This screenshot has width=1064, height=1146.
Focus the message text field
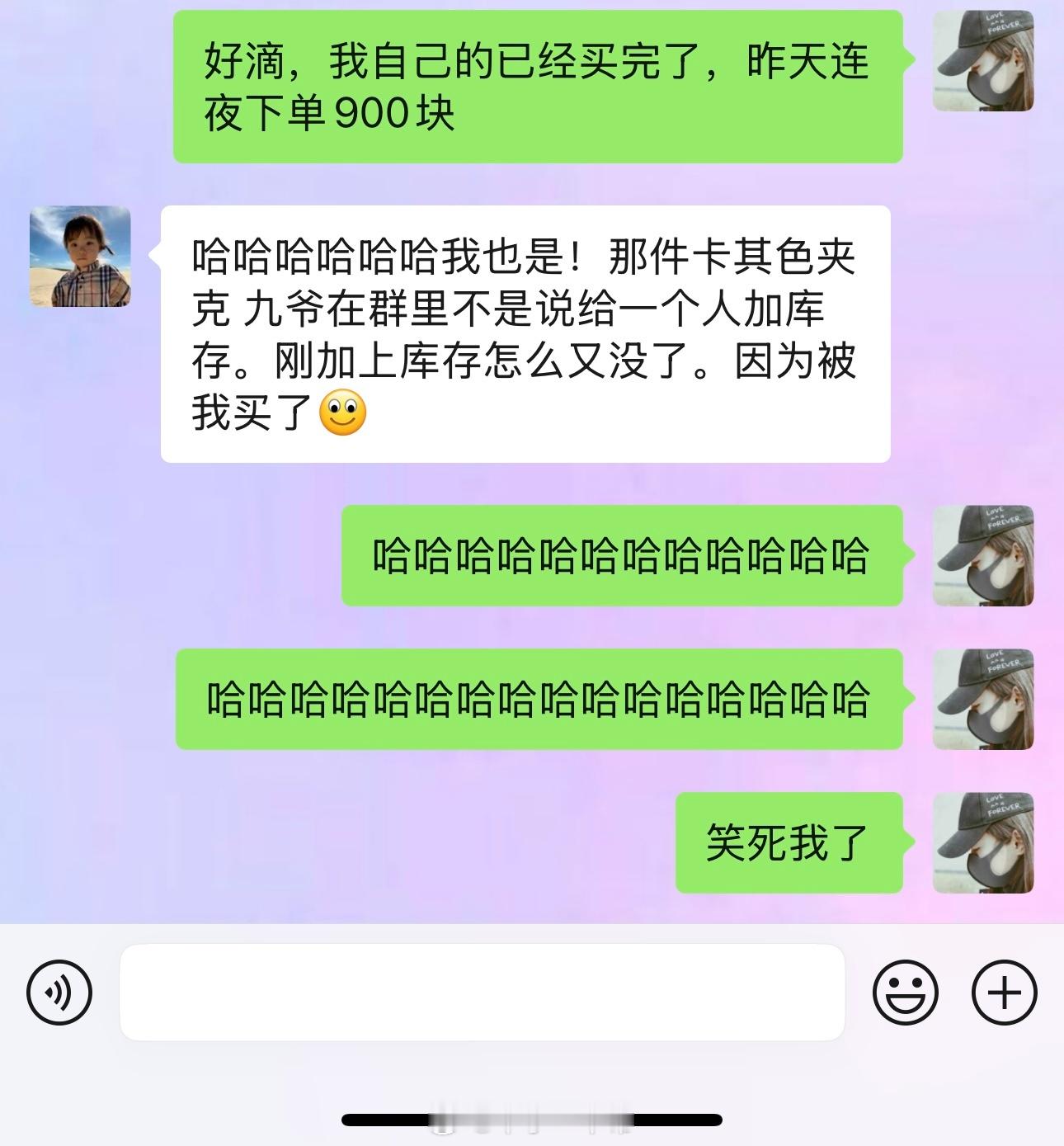[483, 993]
